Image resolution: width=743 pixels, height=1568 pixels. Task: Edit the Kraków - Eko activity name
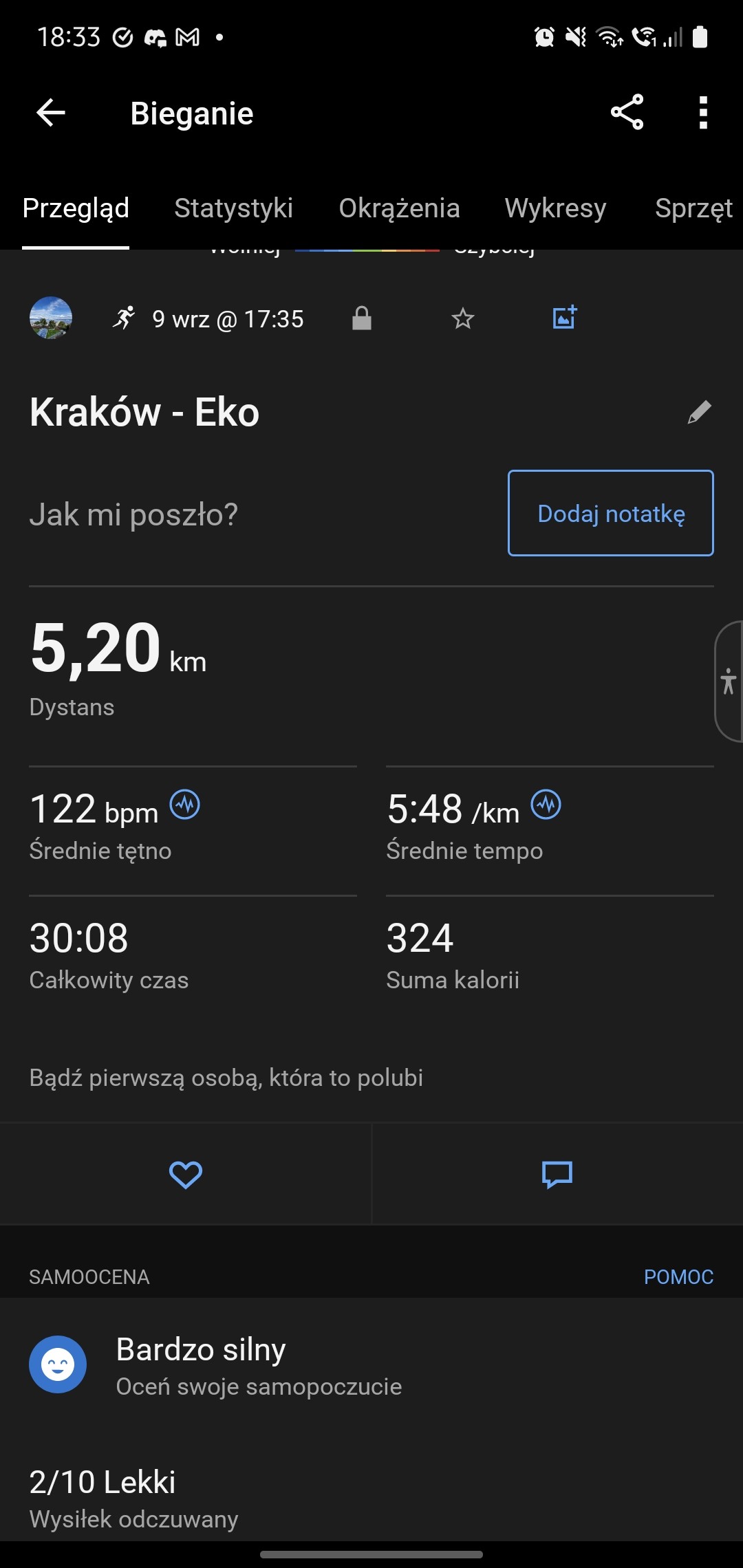[699, 413]
